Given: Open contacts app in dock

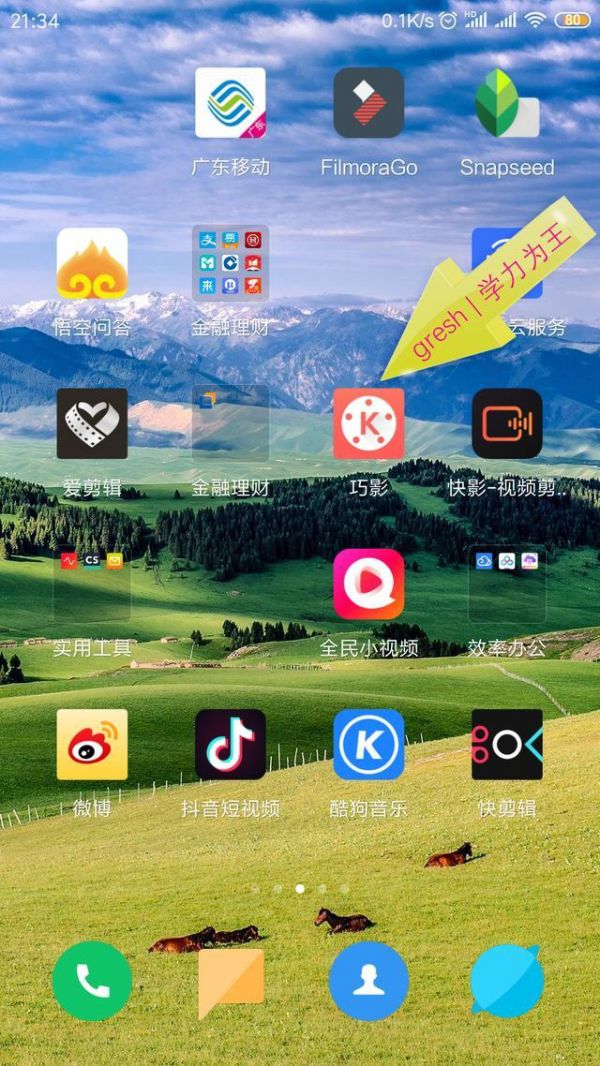Looking at the screenshot, I should click(x=369, y=981).
